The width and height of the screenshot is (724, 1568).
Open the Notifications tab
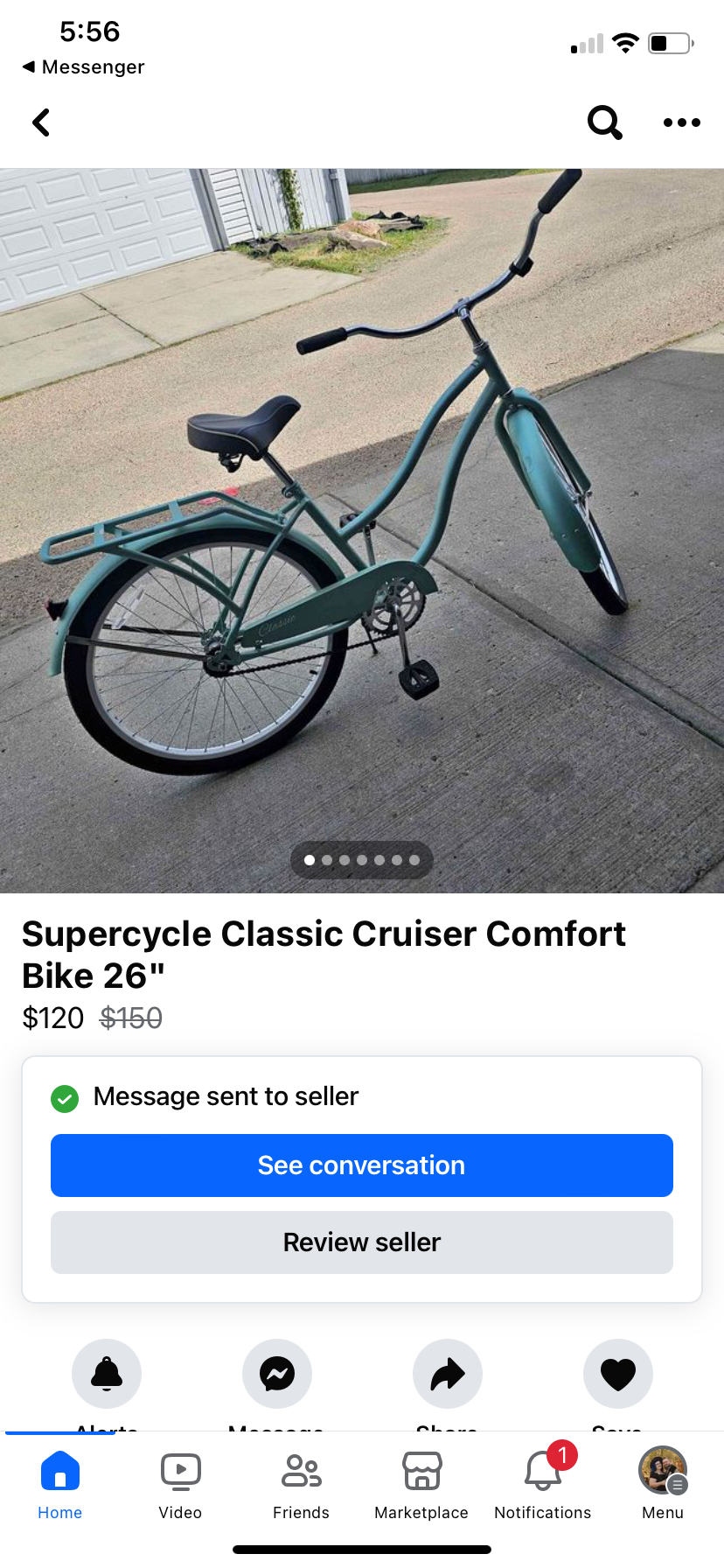pyautogui.click(x=542, y=1484)
